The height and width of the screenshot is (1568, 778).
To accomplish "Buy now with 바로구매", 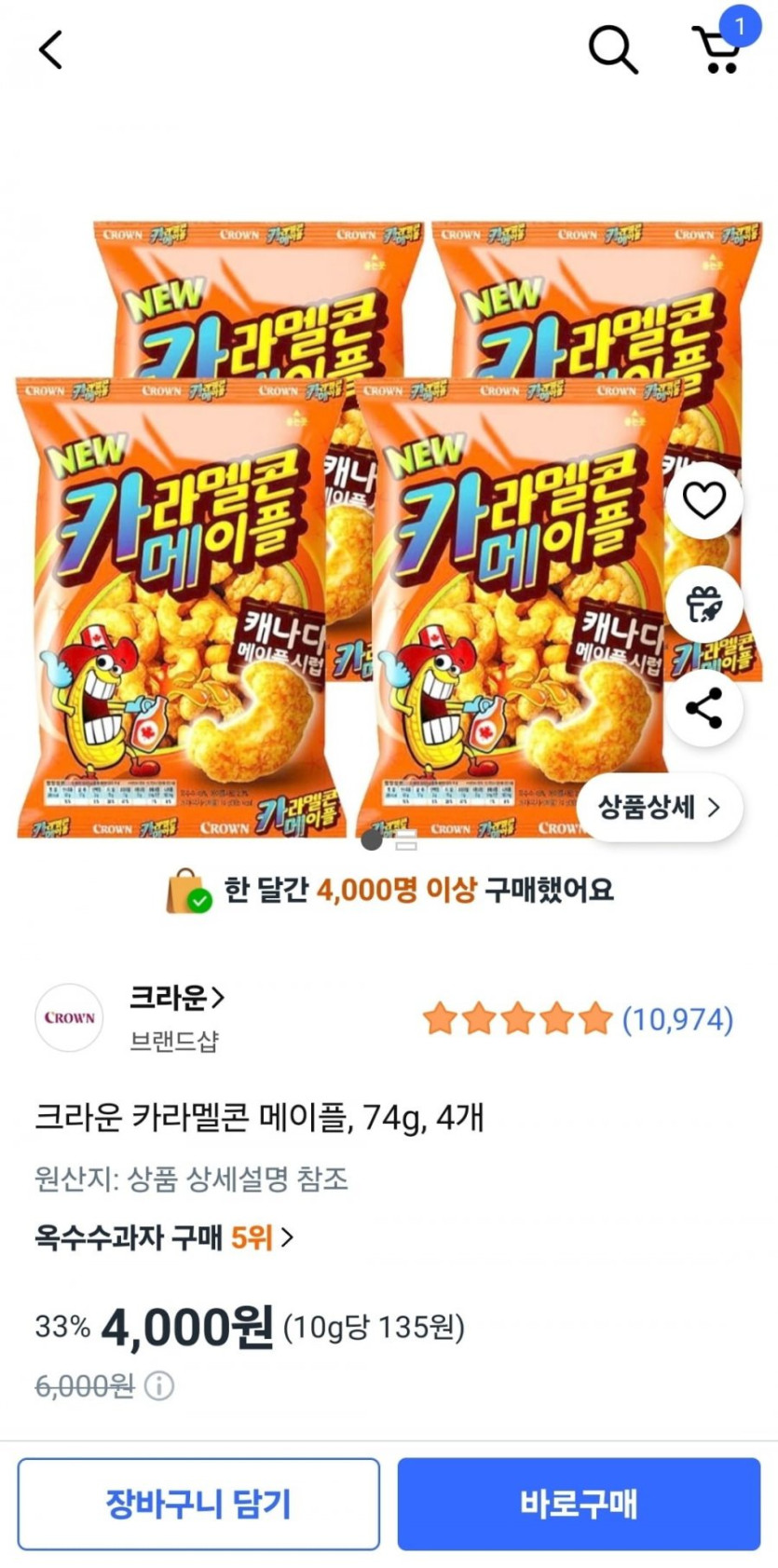I will pyautogui.click(x=579, y=1504).
